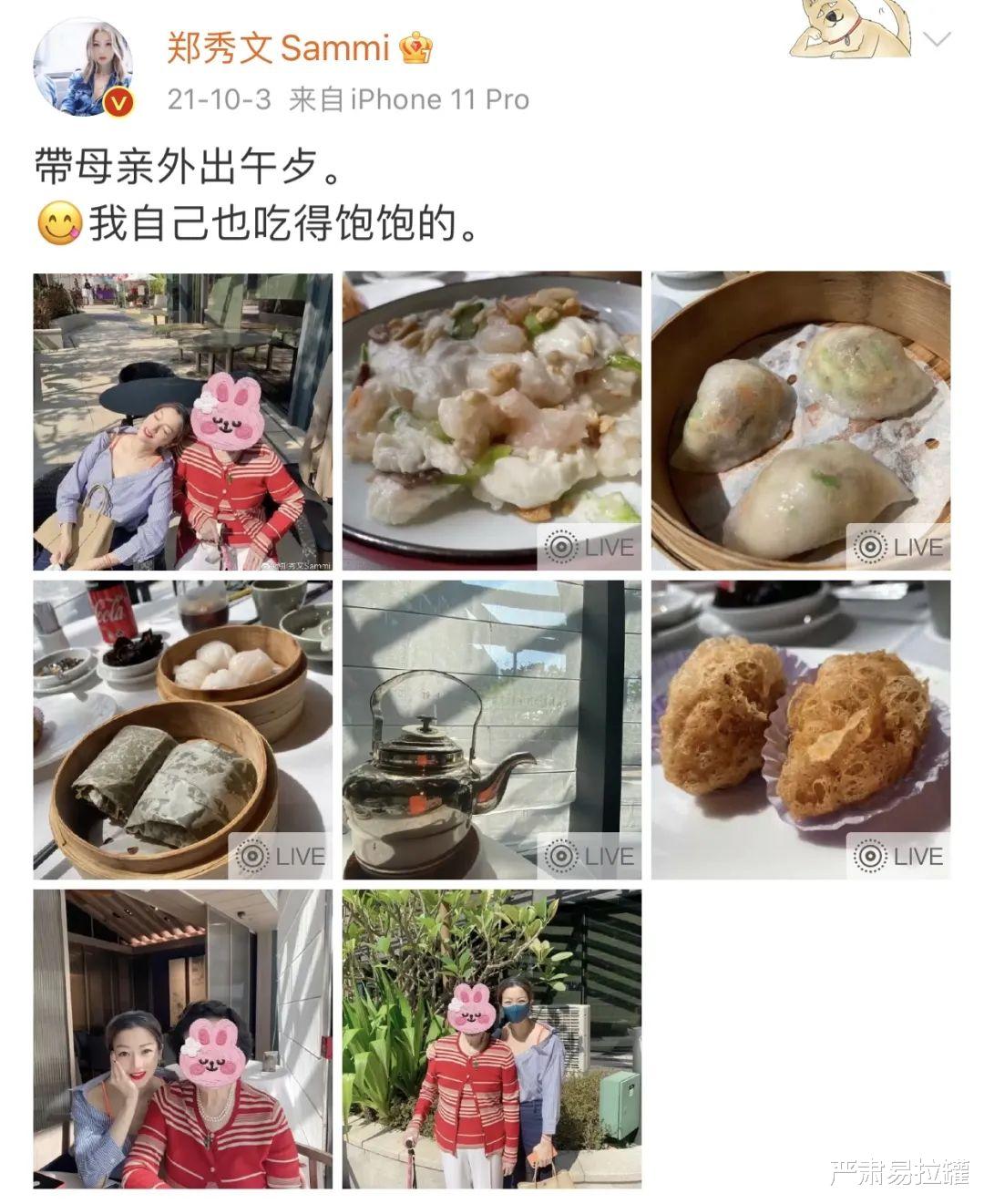This screenshot has height=1204, width=984.
Task: Open the garden photo of Sammi standing with mother
Action: coord(492,1039)
